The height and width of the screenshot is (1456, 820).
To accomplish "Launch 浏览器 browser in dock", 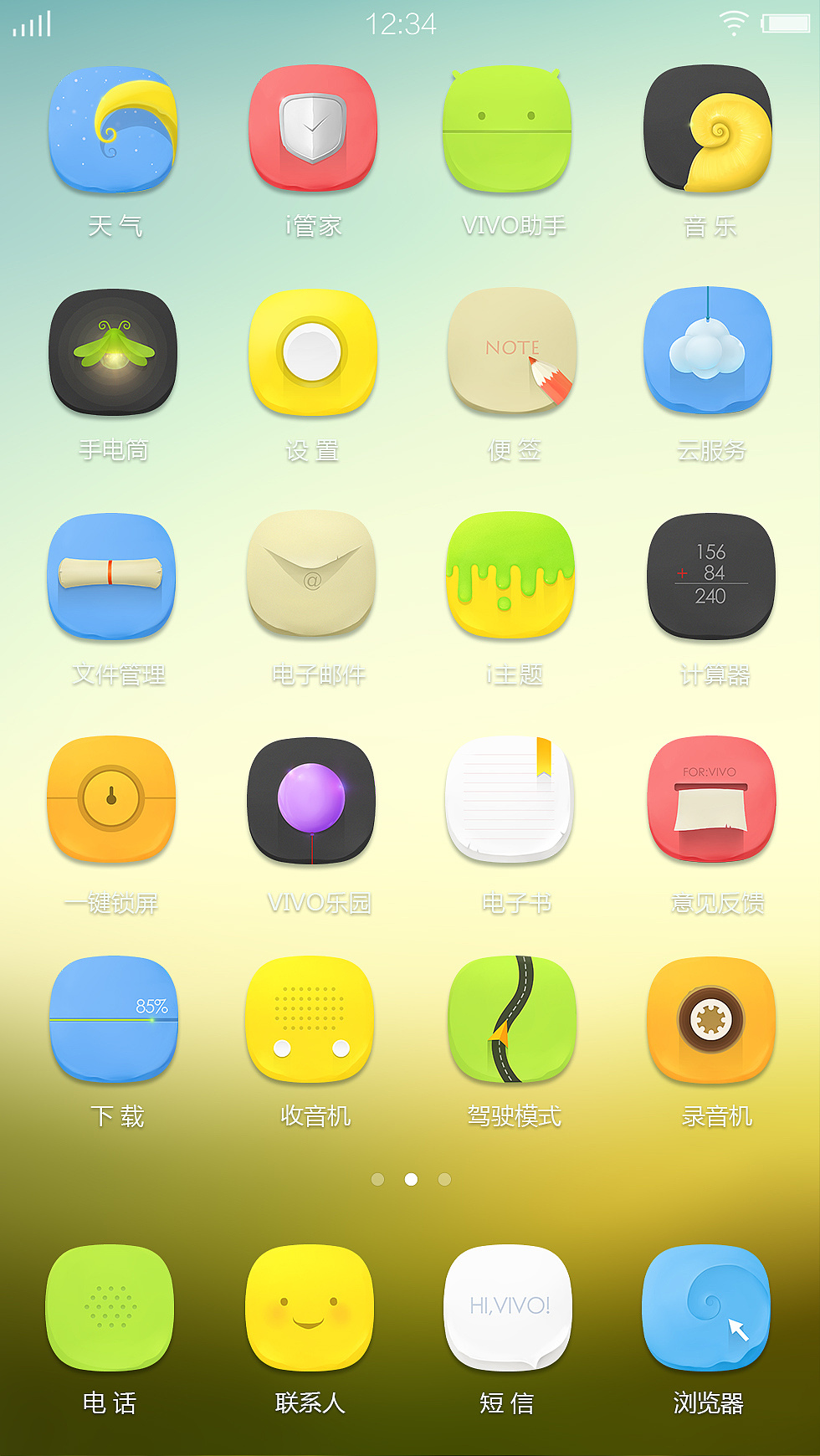I will click(706, 1307).
